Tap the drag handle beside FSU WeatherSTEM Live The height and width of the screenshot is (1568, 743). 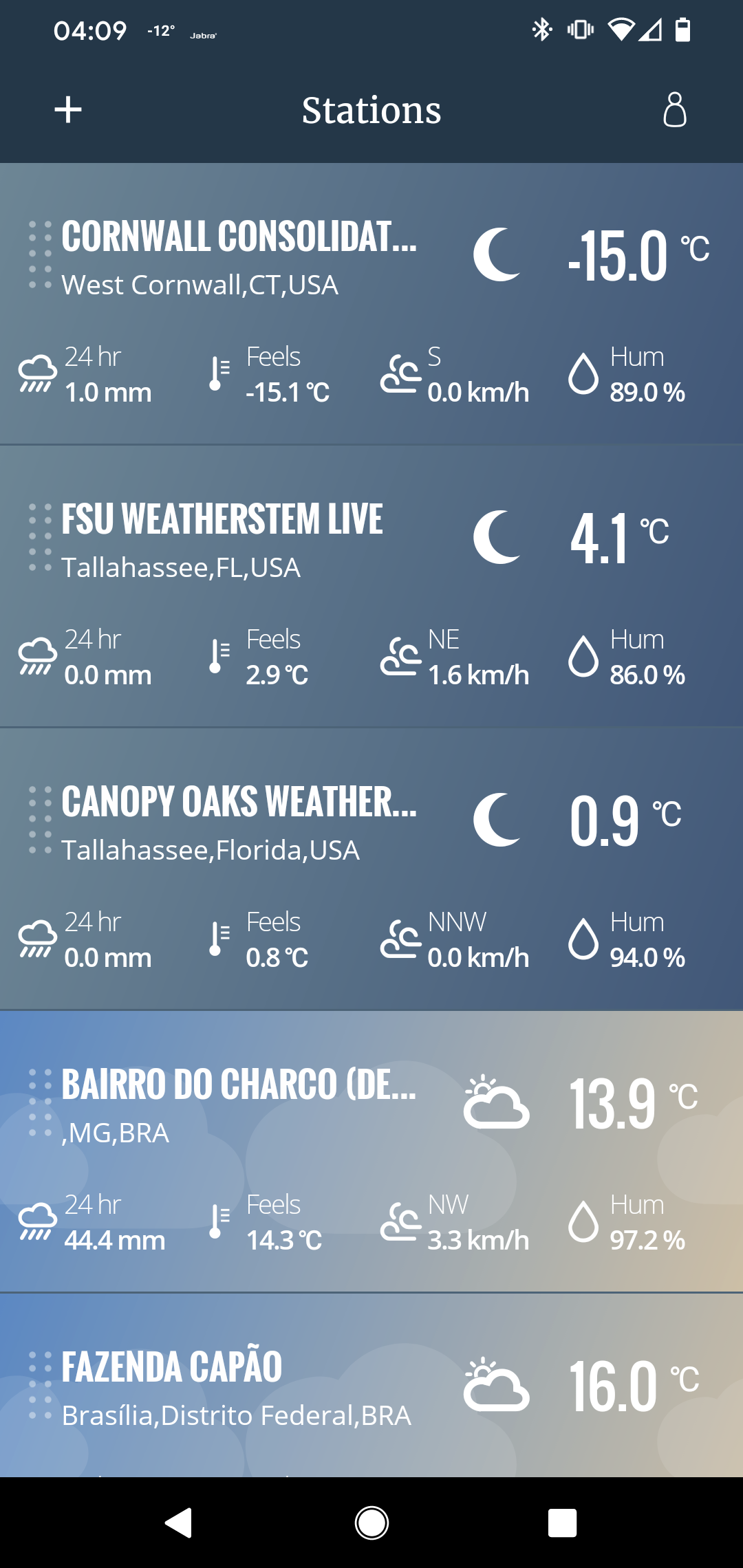[x=40, y=538]
